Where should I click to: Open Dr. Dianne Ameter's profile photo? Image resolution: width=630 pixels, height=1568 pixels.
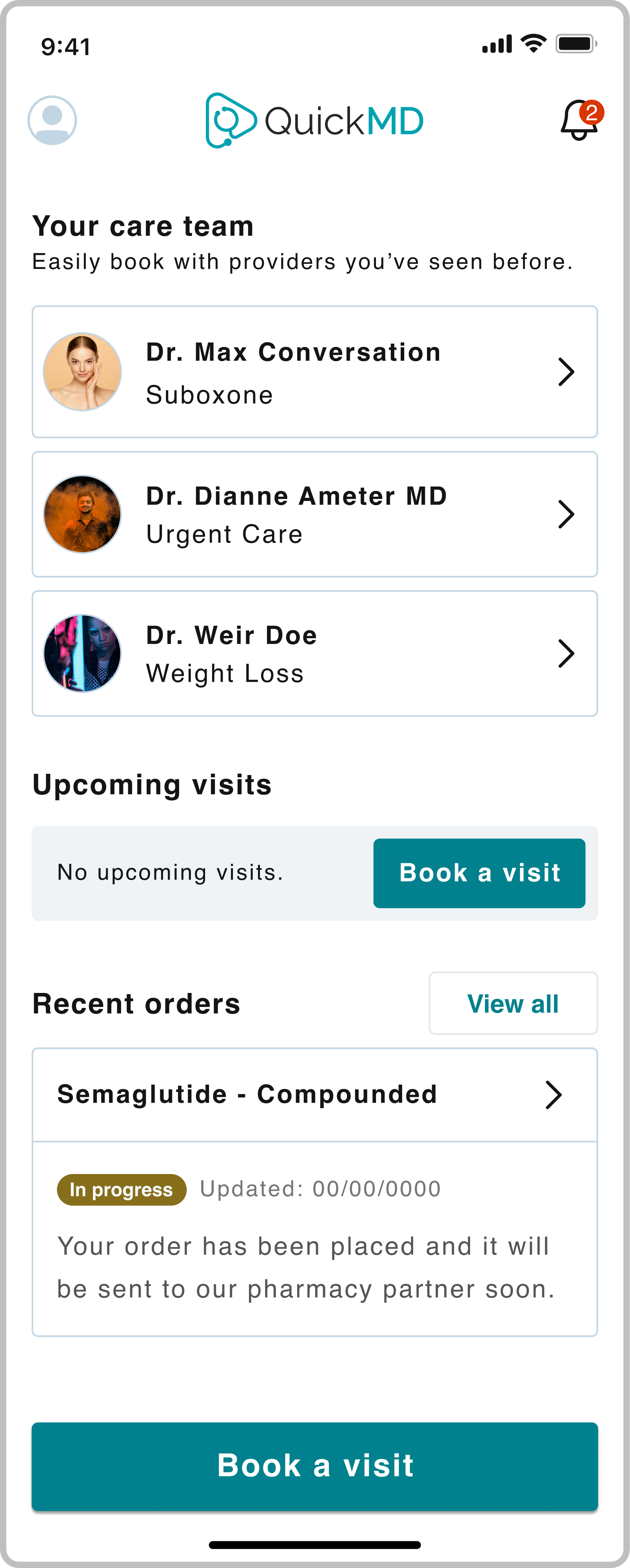coord(83,513)
